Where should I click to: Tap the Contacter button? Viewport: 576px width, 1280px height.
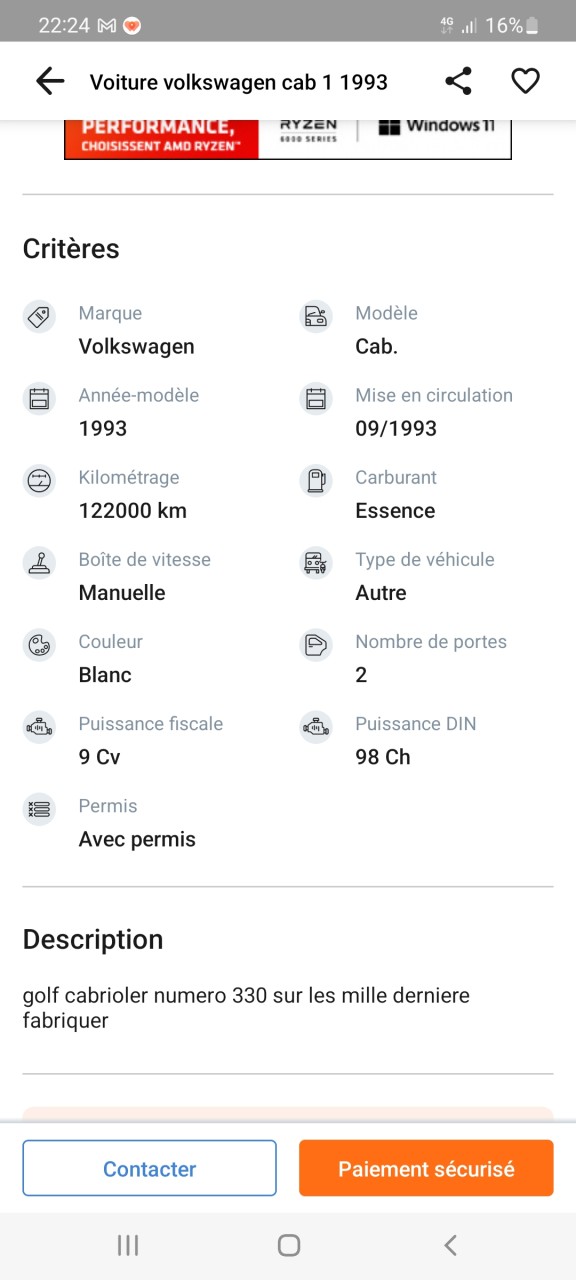pyautogui.click(x=149, y=1168)
